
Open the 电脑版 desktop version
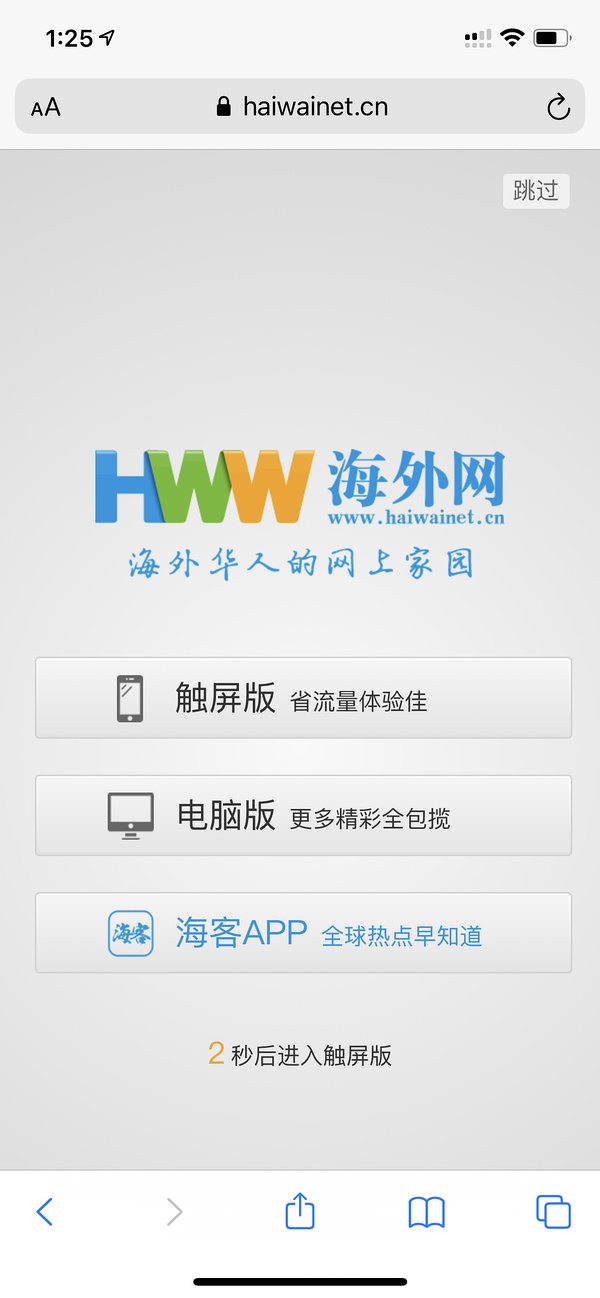click(303, 815)
